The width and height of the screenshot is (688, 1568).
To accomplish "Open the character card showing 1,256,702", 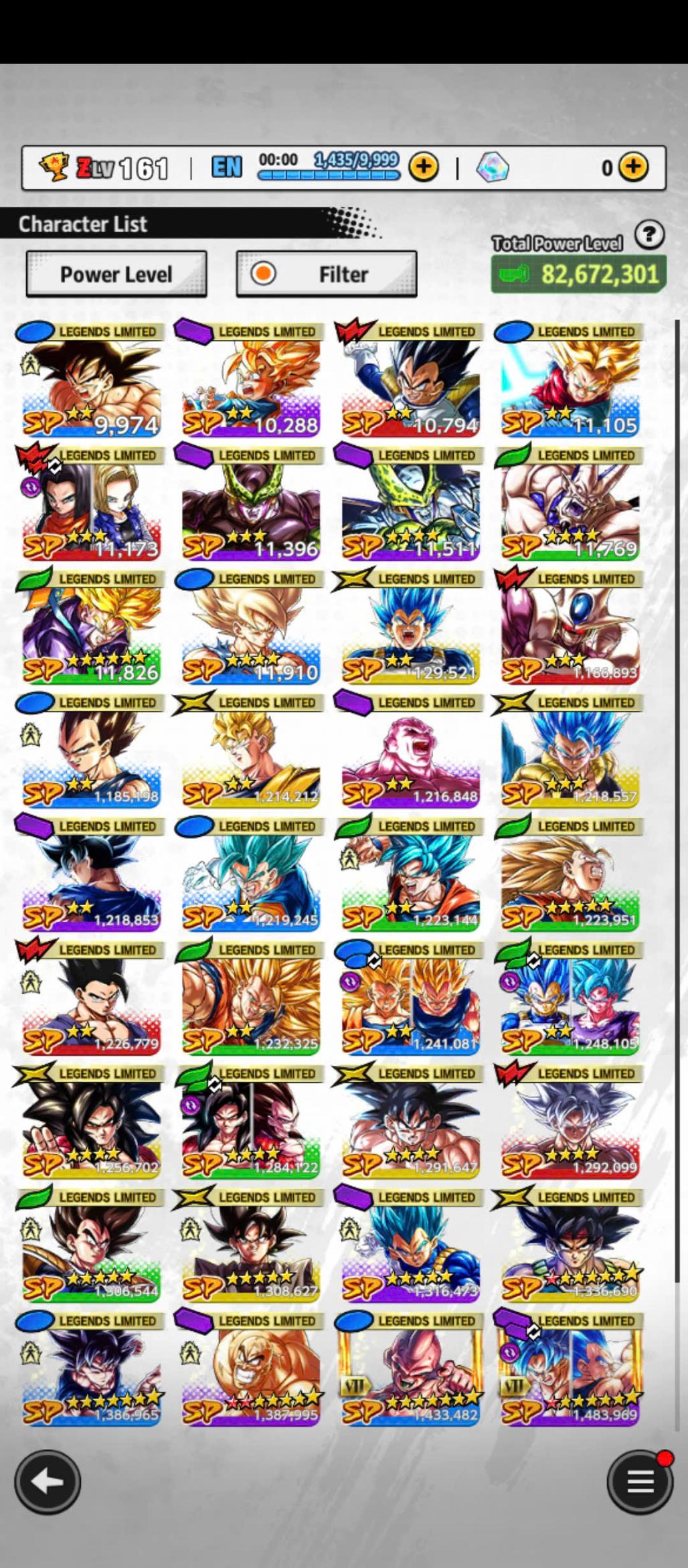I will pyautogui.click(x=91, y=1125).
